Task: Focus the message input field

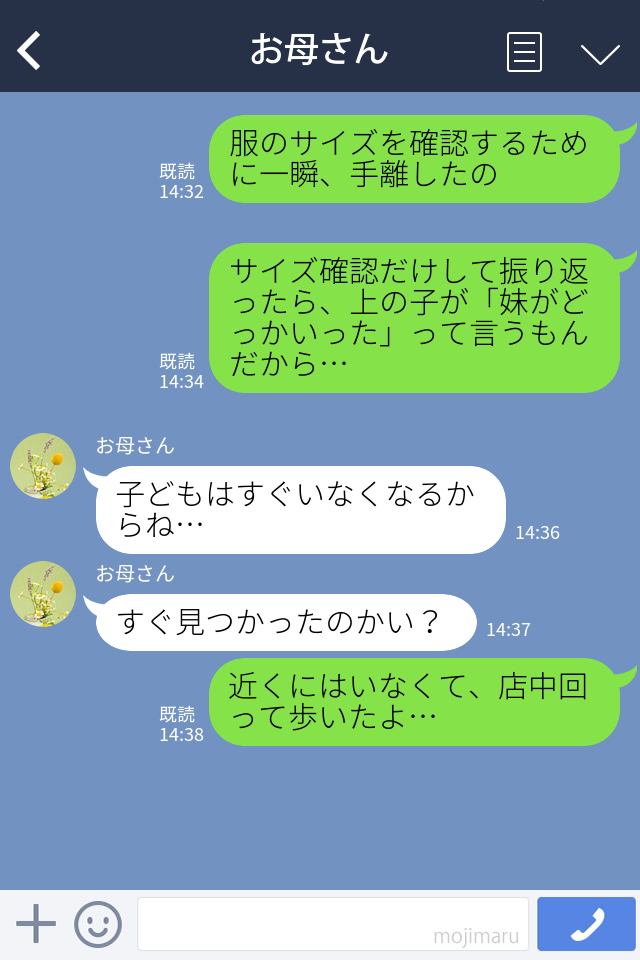Action: point(332,923)
